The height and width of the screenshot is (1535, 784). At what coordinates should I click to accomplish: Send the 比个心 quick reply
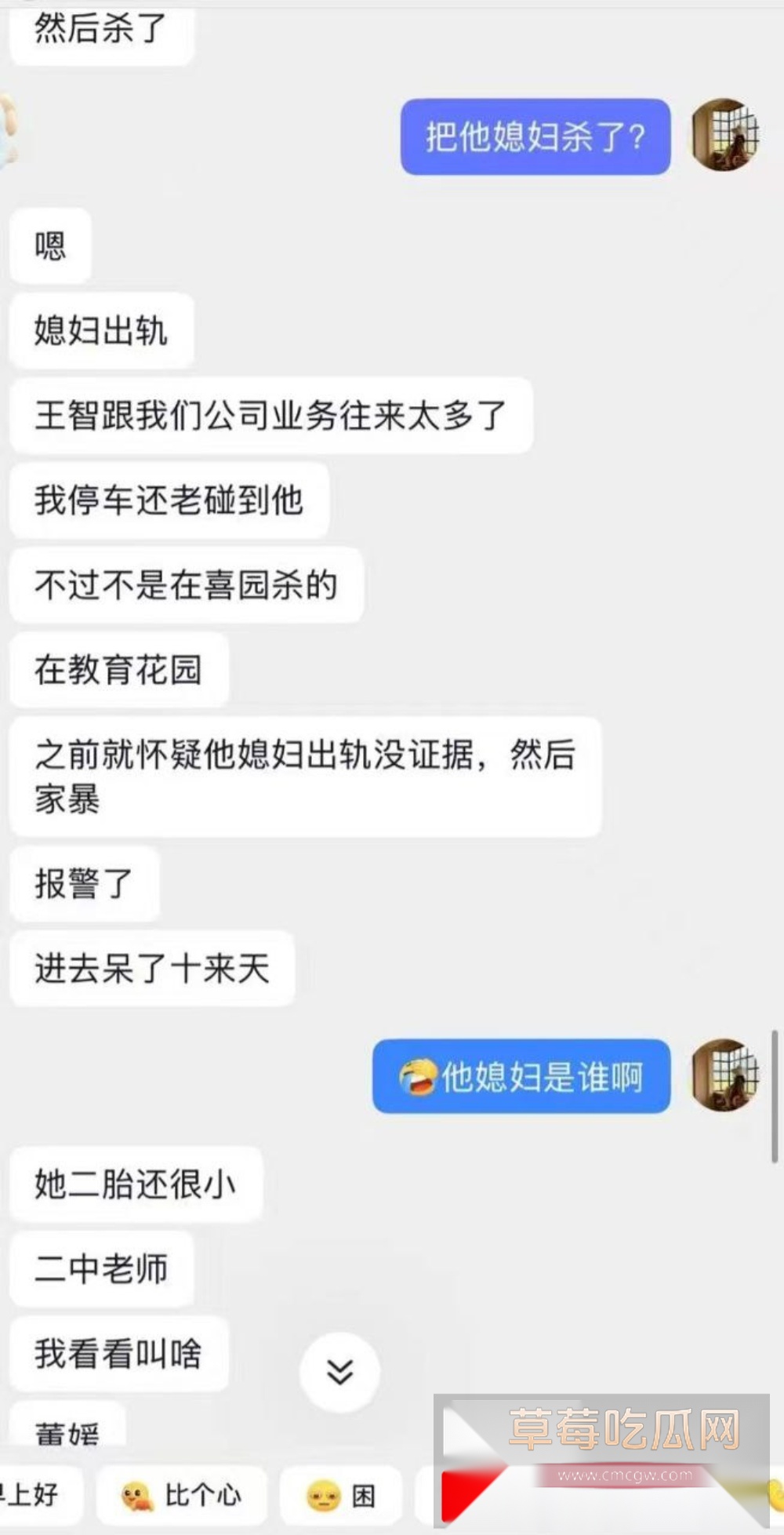(x=181, y=1495)
